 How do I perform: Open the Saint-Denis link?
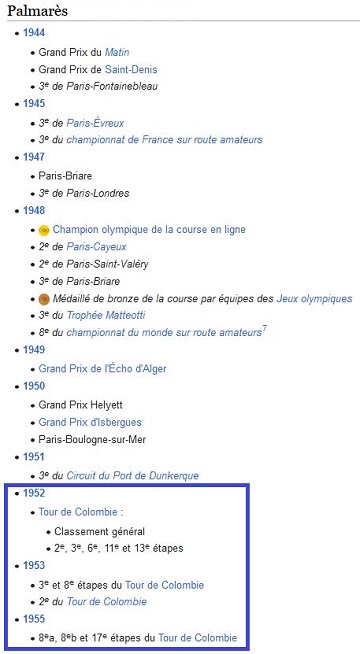tap(131, 69)
